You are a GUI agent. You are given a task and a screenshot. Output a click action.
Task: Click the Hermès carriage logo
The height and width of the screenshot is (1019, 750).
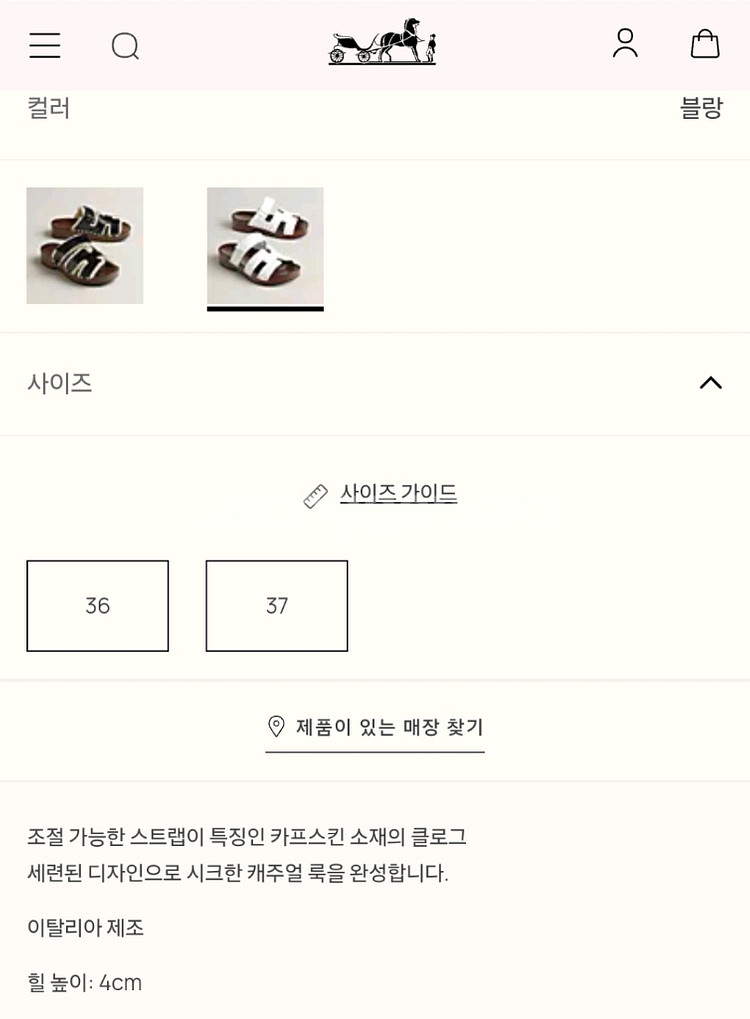pos(380,44)
